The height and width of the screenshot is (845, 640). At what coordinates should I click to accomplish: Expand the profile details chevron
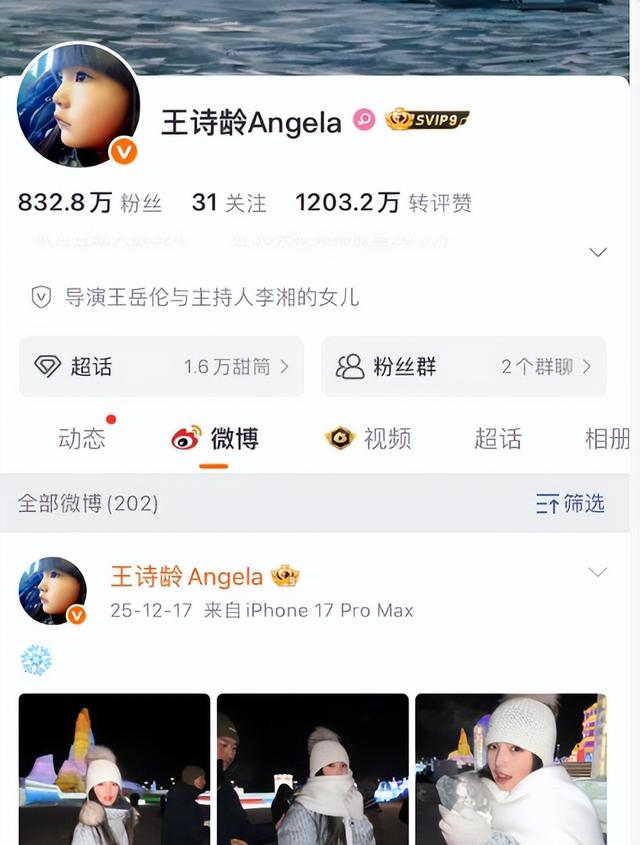(598, 252)
